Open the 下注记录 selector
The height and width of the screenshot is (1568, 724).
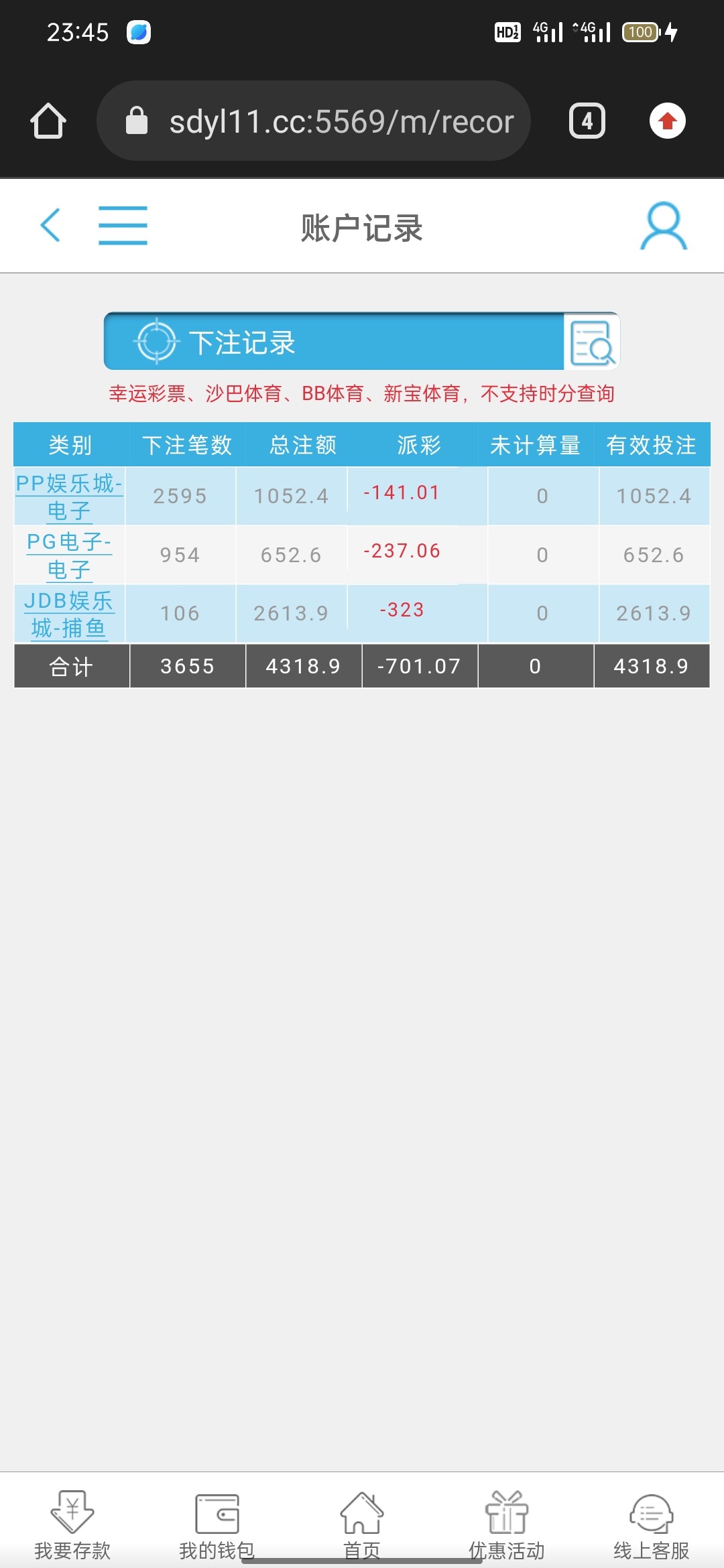pyautogui.click(x=335, y=342)
